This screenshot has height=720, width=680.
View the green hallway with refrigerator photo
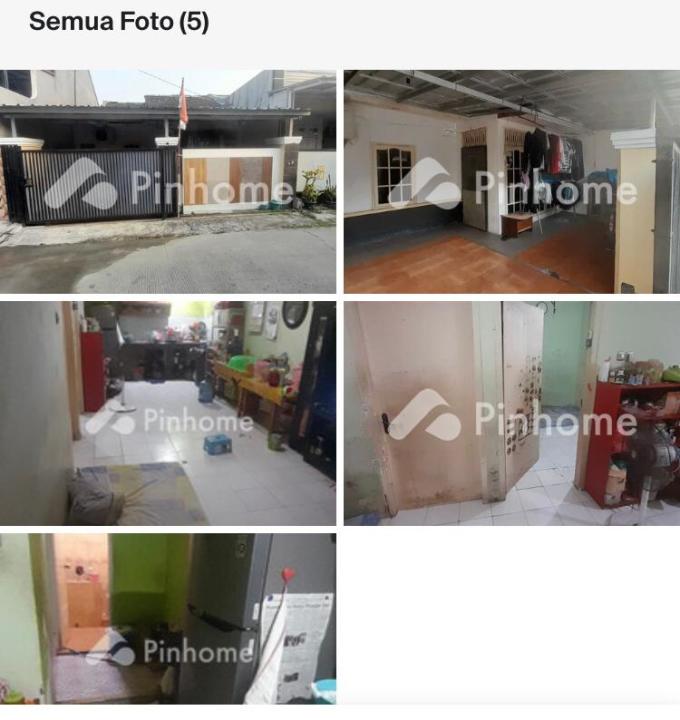click(x=168, y=618)
